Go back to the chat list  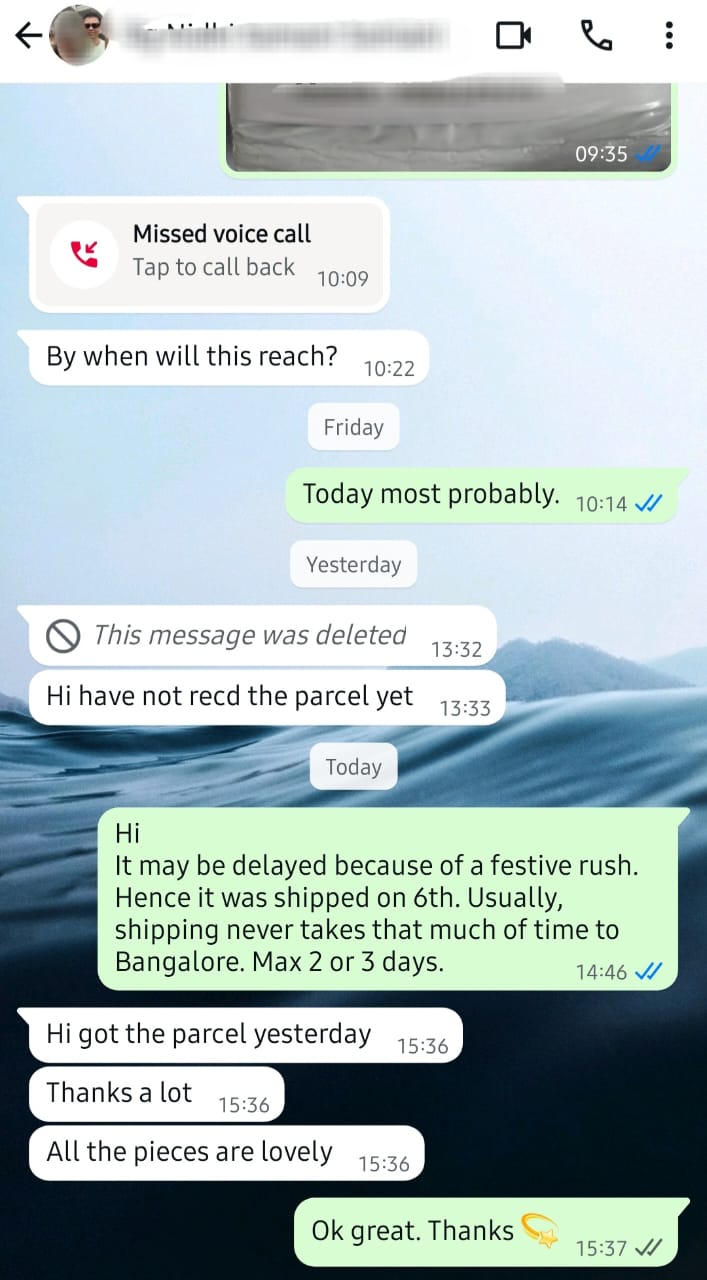point(28,37)
